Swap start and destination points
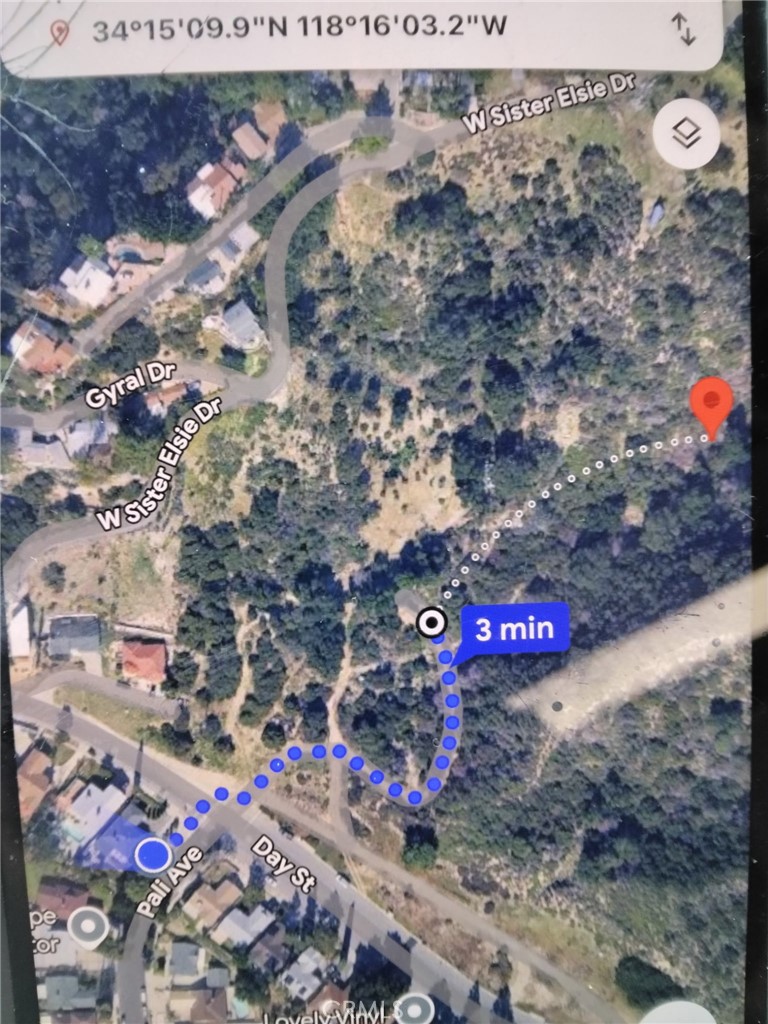The height and width of the screenshot is (1024, 768). pyautogui.click(x=684, y=30)
